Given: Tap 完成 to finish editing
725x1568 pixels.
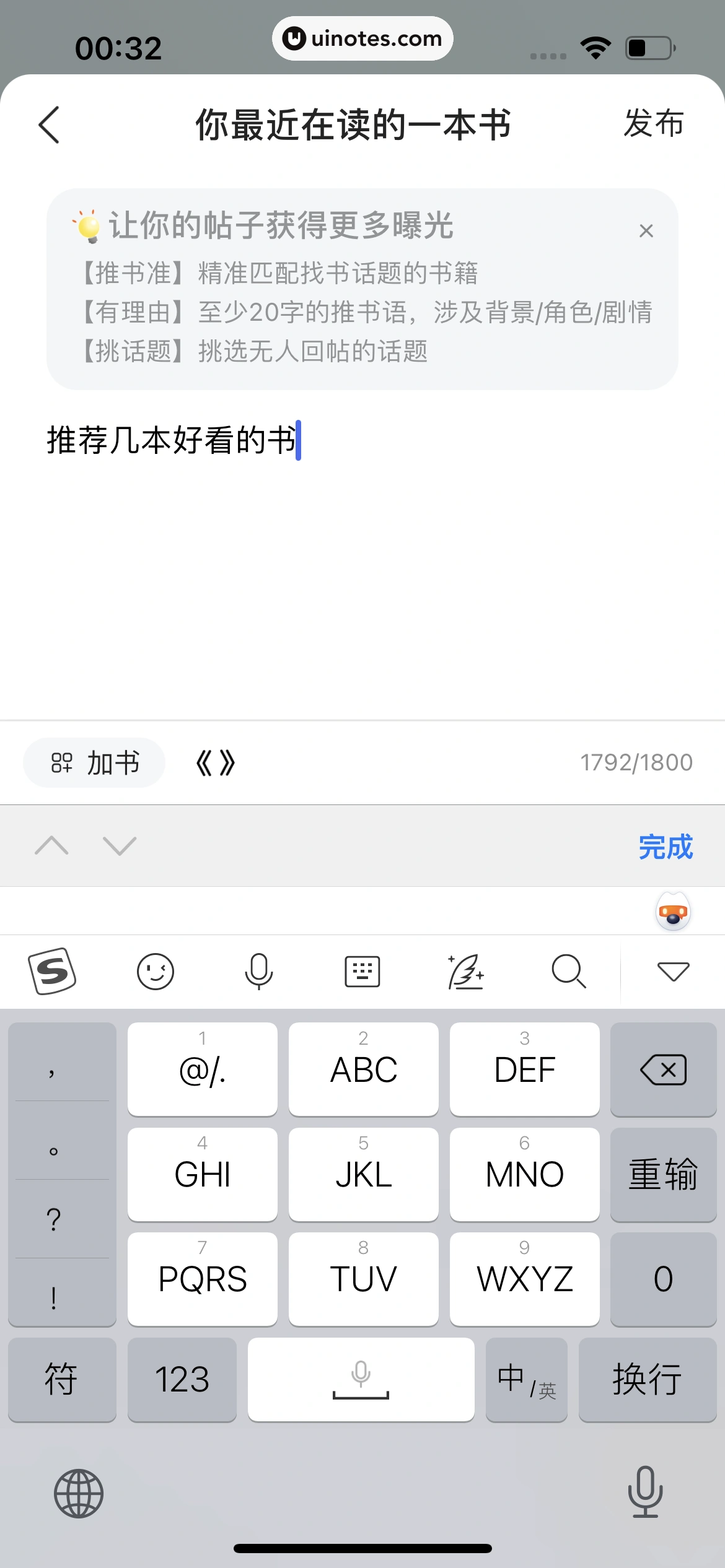Looking at the screenshot, I should click(x=665, y=847).
